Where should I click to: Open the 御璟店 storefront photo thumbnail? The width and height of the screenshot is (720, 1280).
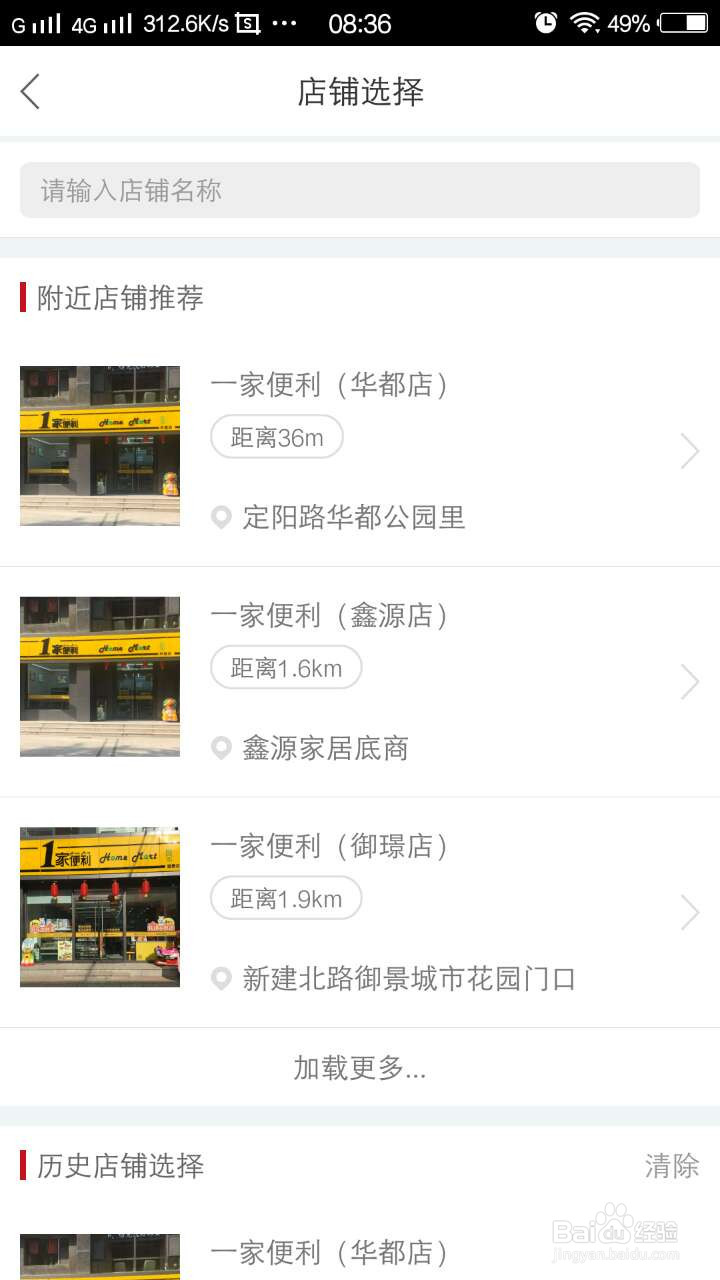tap(99, 905)
